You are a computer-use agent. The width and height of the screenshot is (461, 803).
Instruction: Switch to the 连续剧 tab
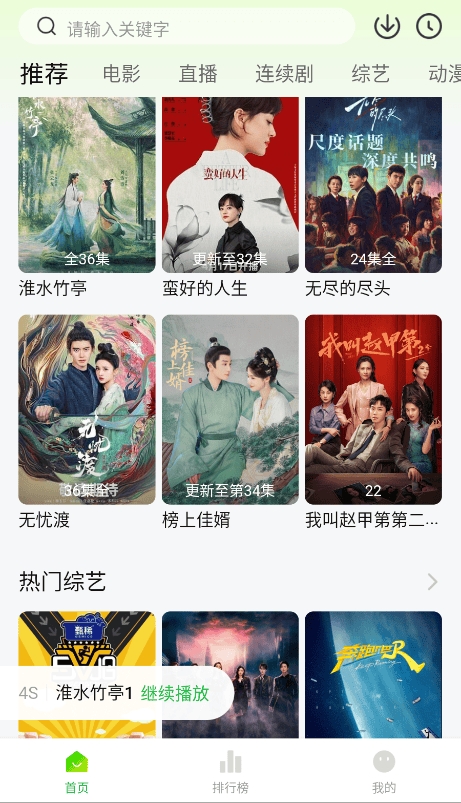tap(284, 74)
